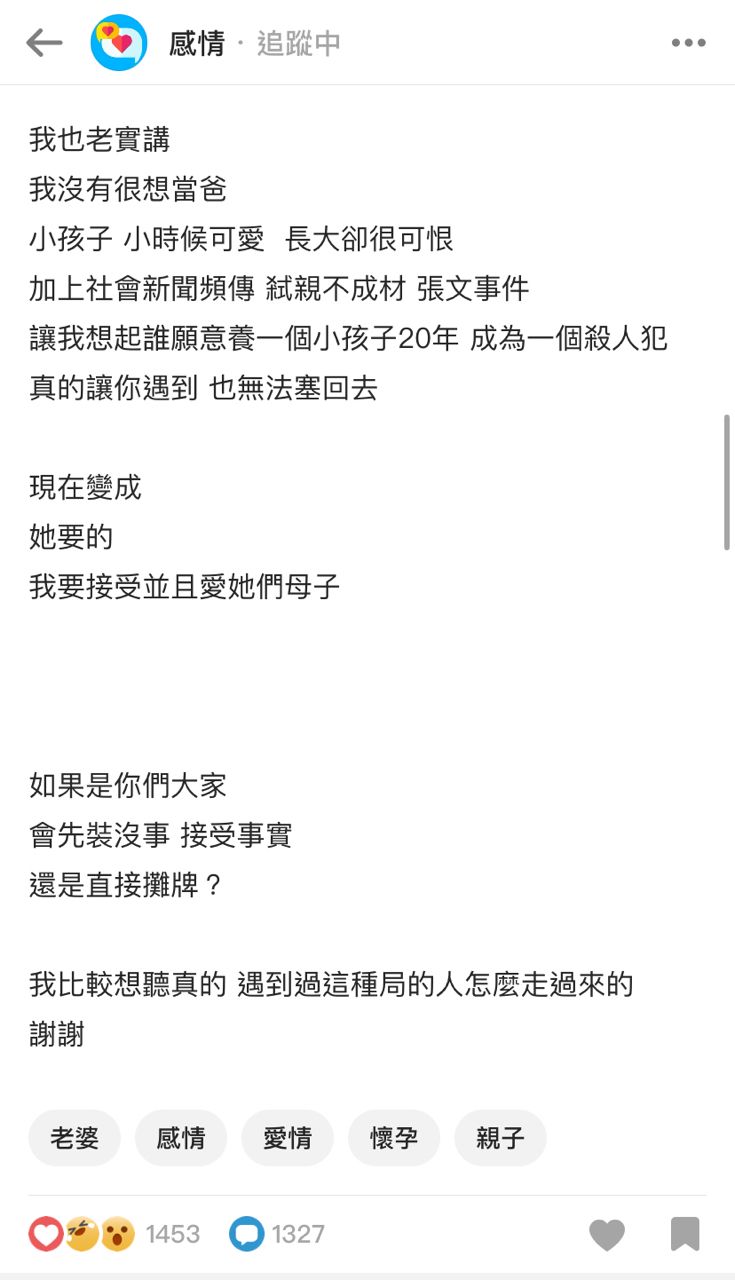Like this post with the heart
Image resolution: width=735 pixels, height=1280 pixels.
pyautogui.click(x=607, y=1235)
